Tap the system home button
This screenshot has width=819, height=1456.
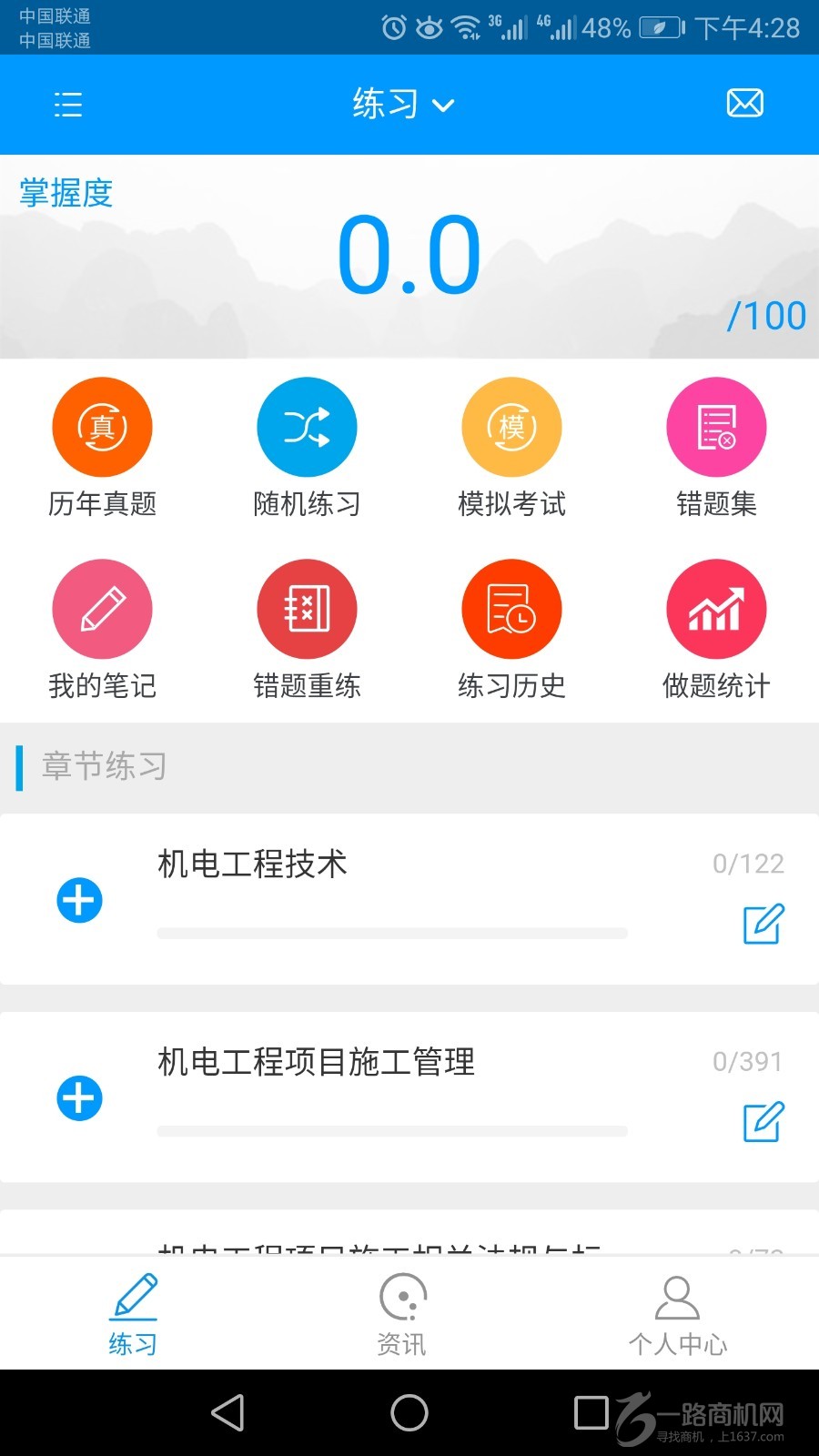[x=409, y=1413]
